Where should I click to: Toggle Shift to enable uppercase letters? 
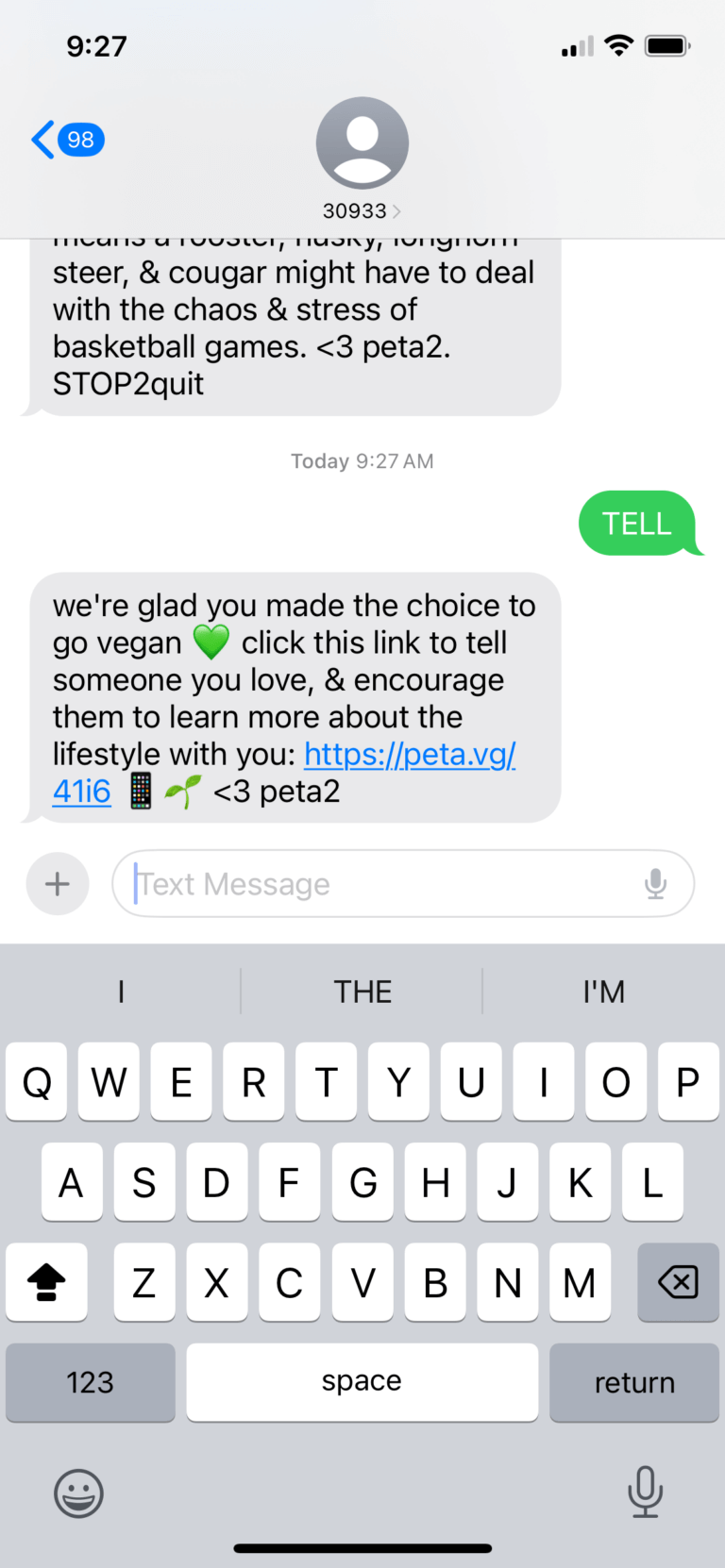(46, 1282)
